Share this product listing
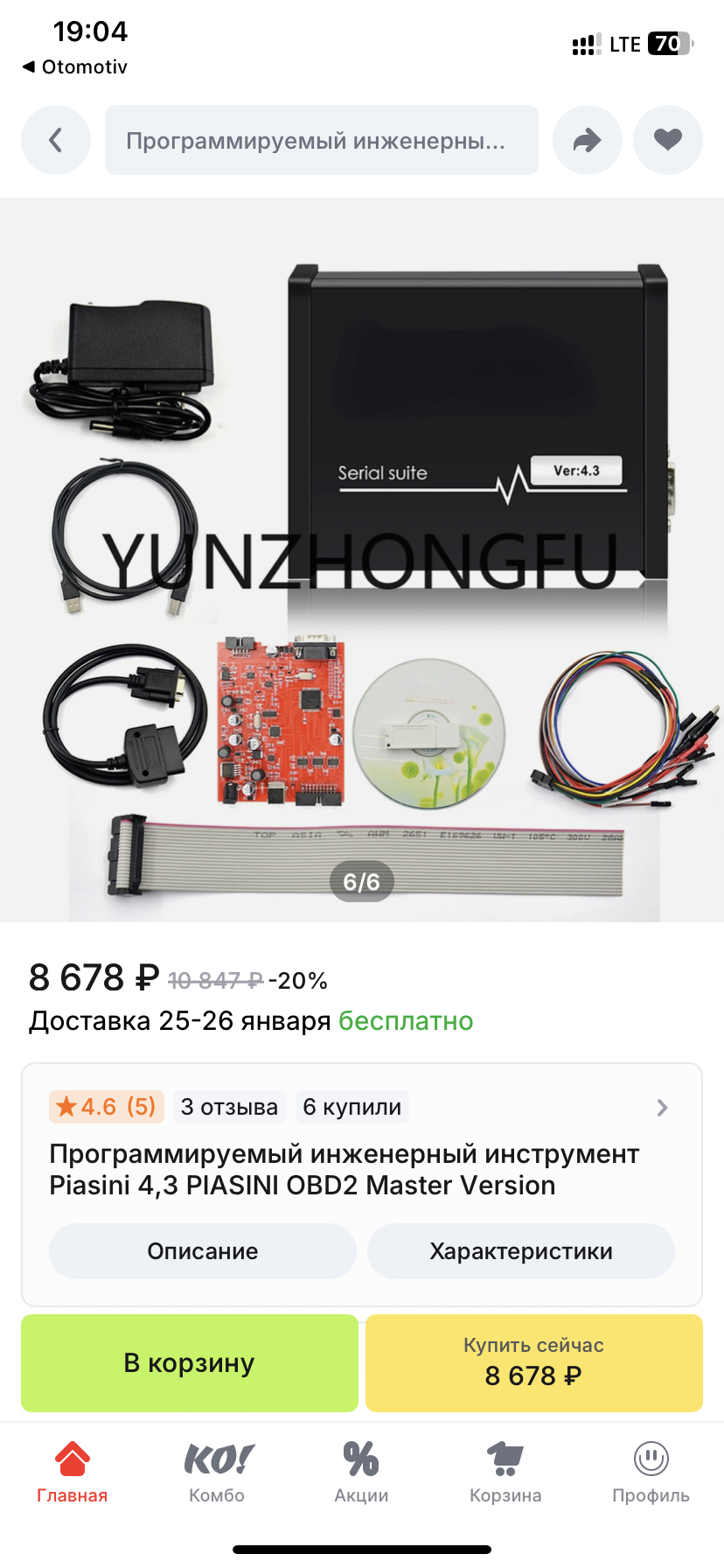The height and width of the screenshot is (1568, 724). pos(588,140)
